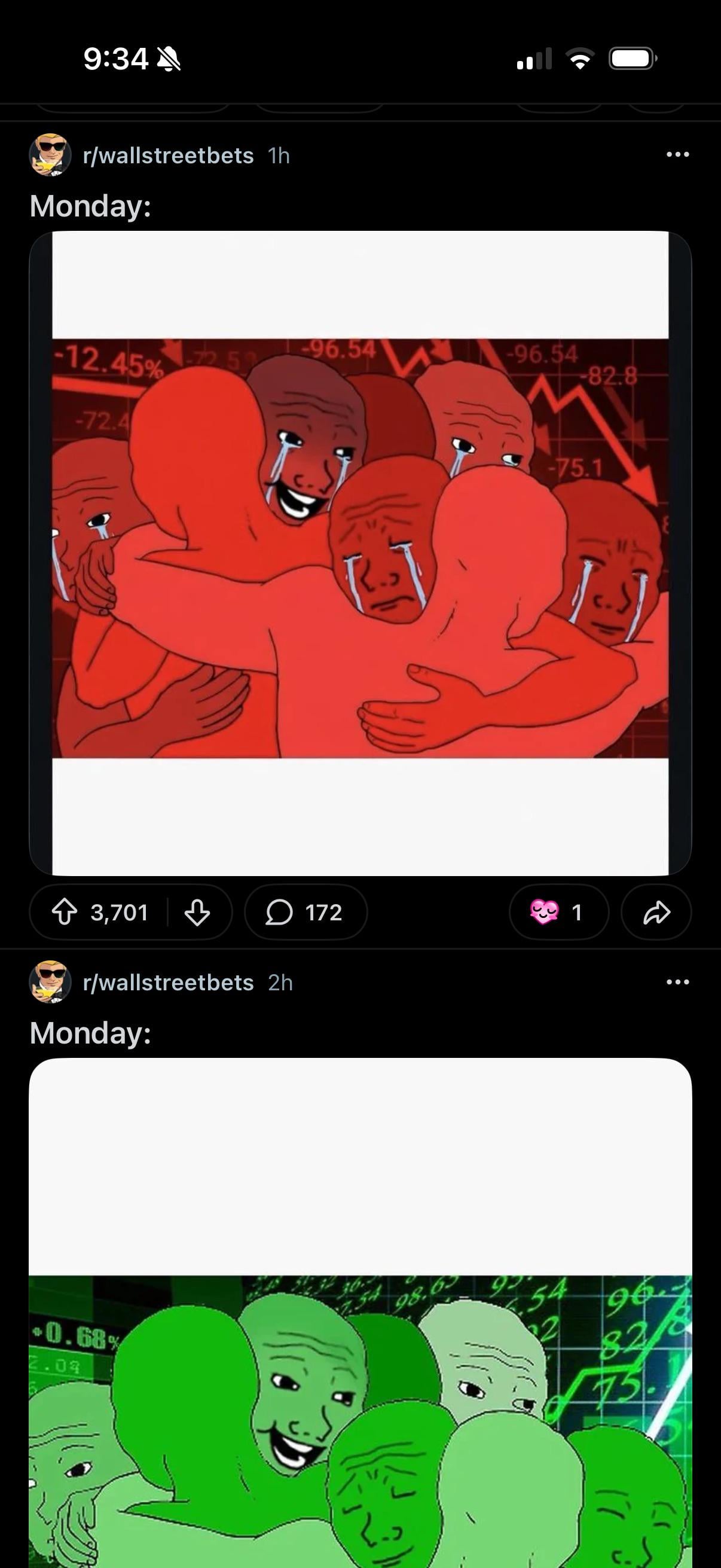Viewport: 721px width, 1568px height.
Task: Open overflow menu on the 2h post
Action: (x=677, y=982)
